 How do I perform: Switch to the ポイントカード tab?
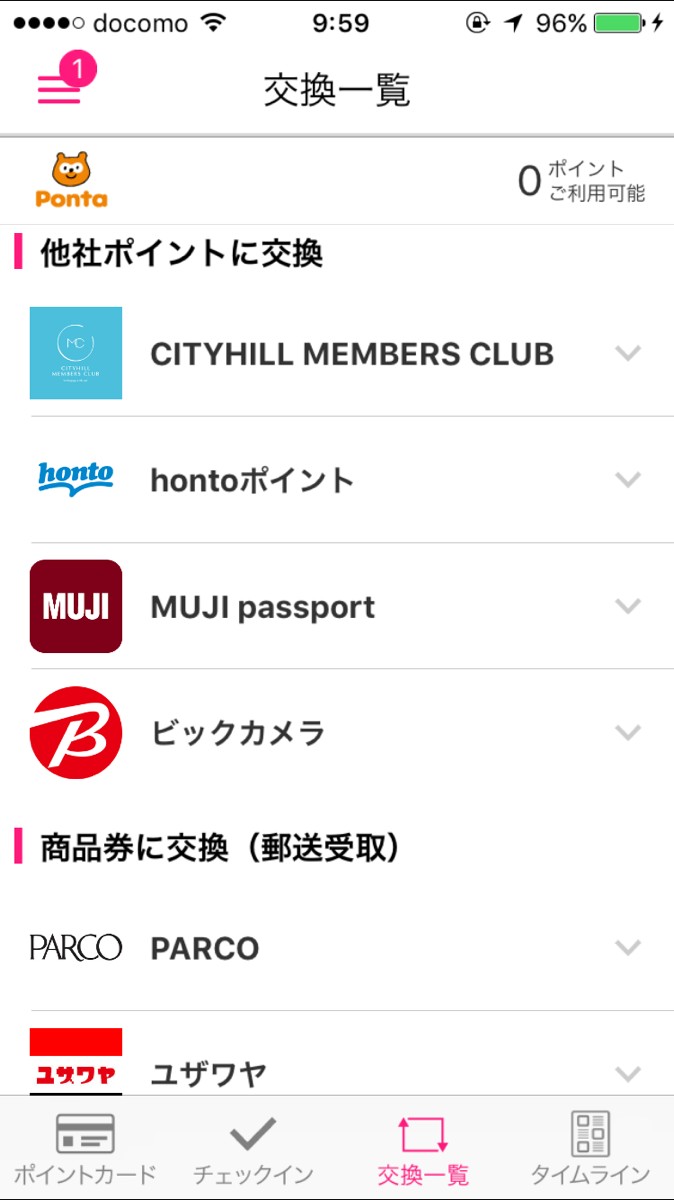coord(85,1148)
